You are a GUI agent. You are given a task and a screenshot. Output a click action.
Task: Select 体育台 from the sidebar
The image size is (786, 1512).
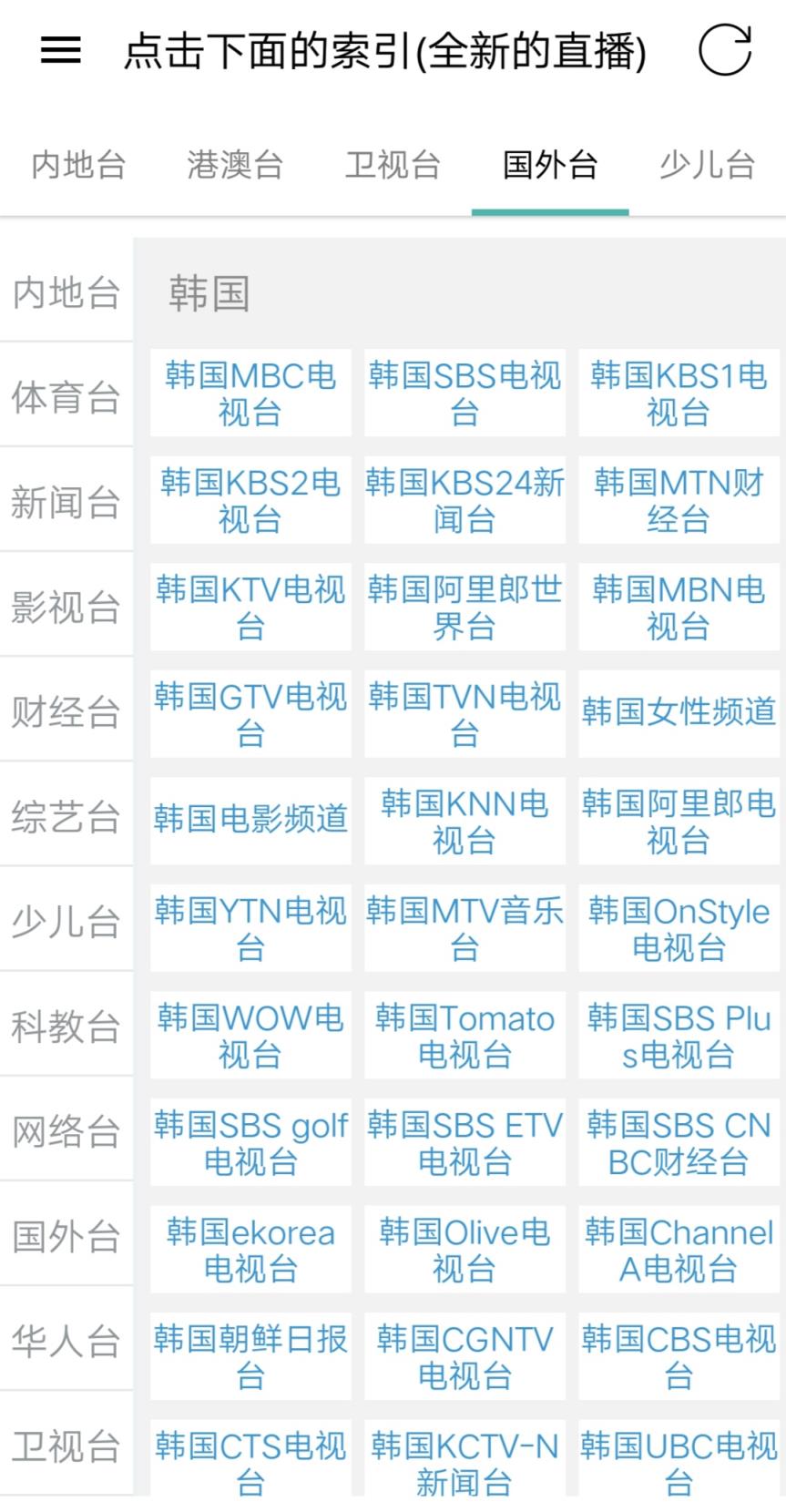point(66,398)
